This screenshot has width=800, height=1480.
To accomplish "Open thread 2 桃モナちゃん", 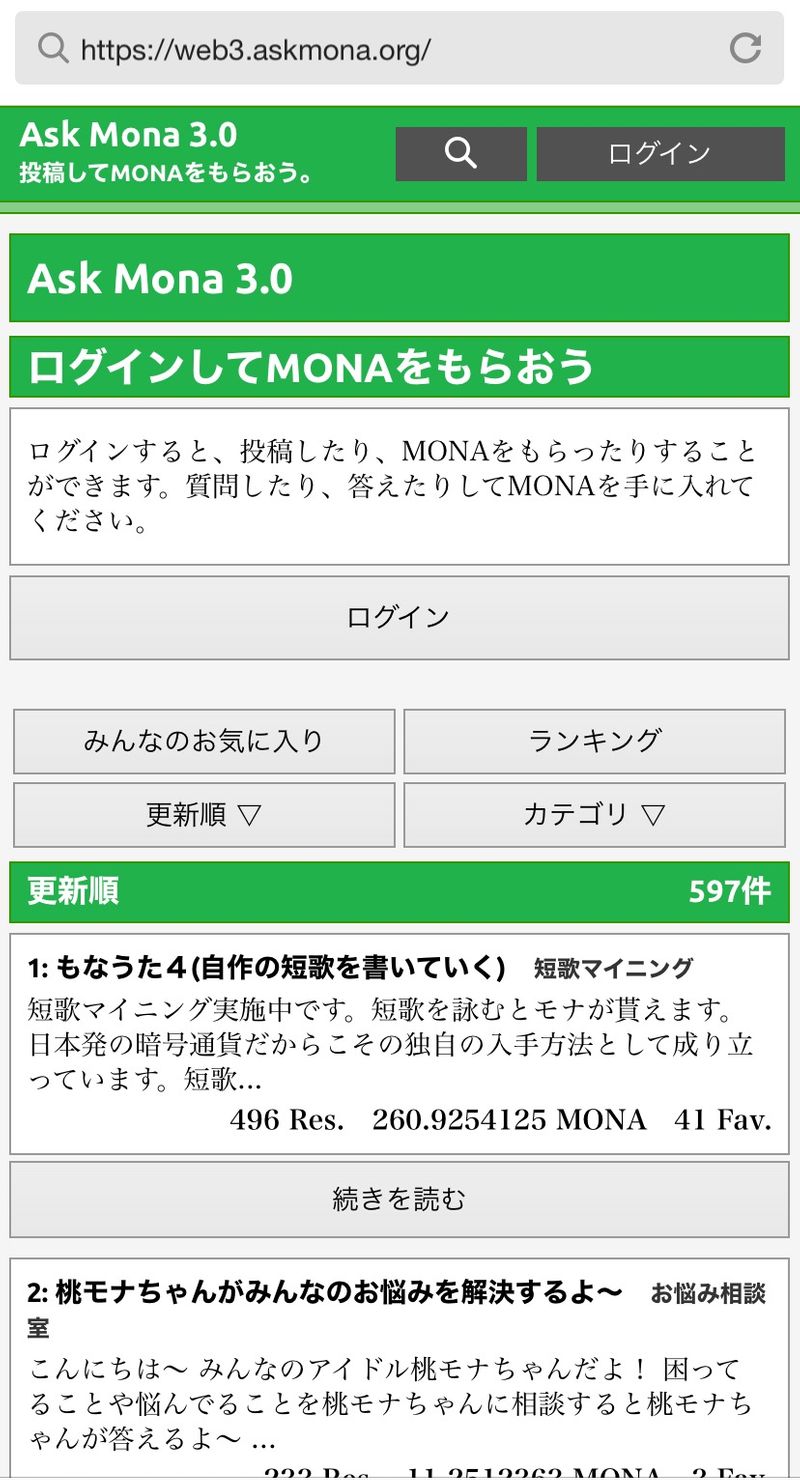I will pos(325,1293).
